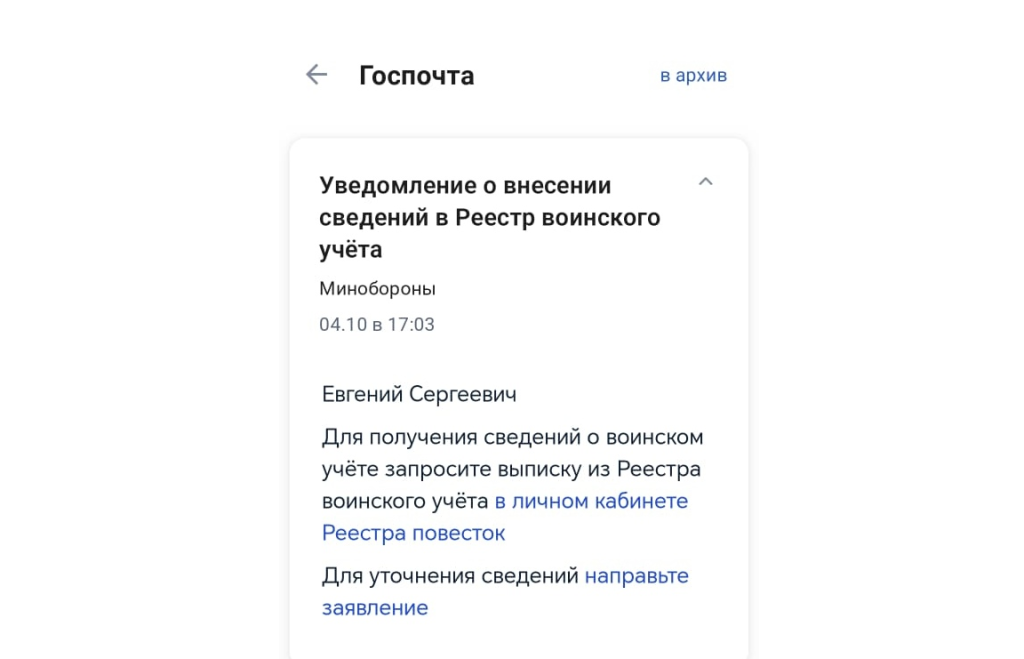
Task: Follow the "направьте заявление" link
Action: point(636,576)
